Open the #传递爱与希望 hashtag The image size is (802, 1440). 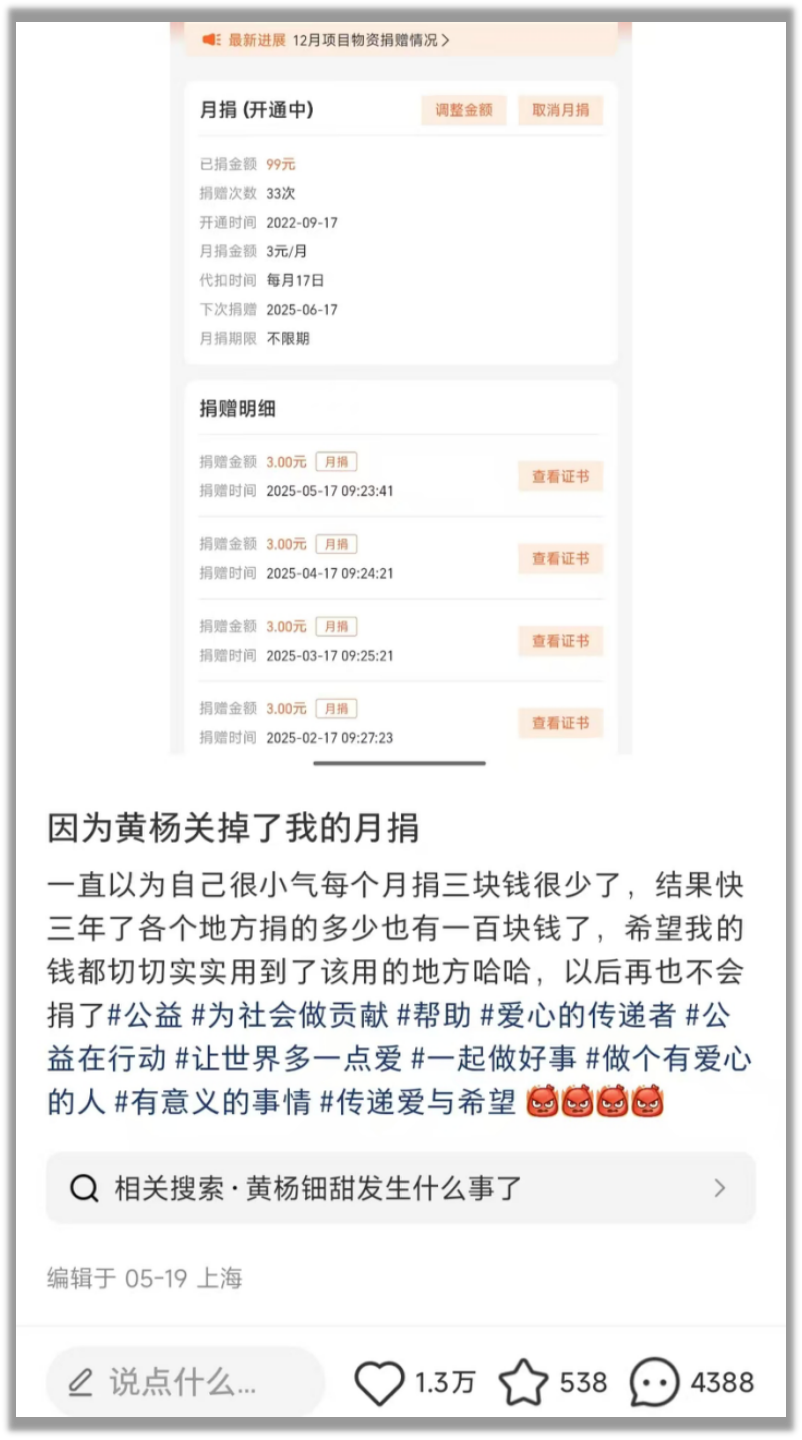pyautogui.click(x=417, y=1101)
